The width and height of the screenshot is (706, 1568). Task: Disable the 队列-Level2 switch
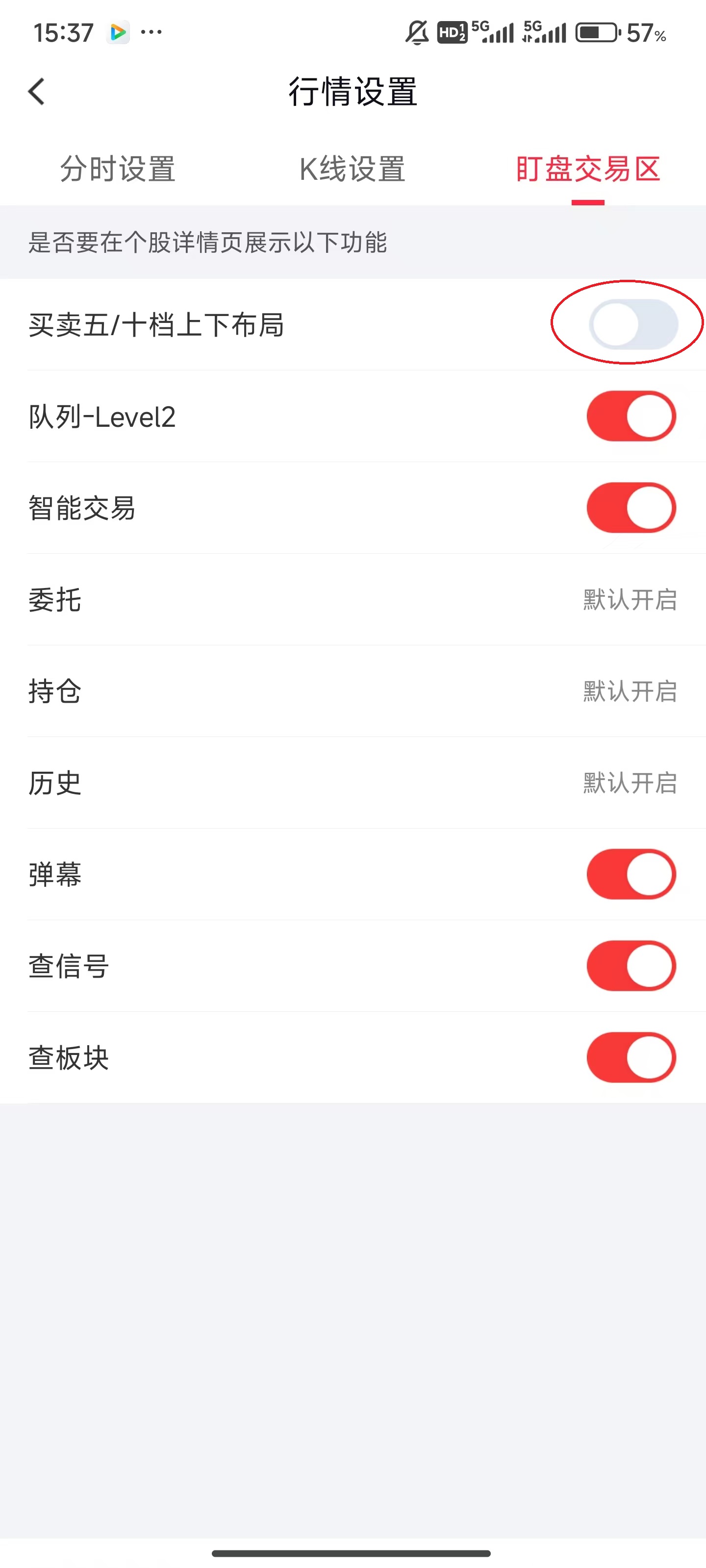(631, 416)
